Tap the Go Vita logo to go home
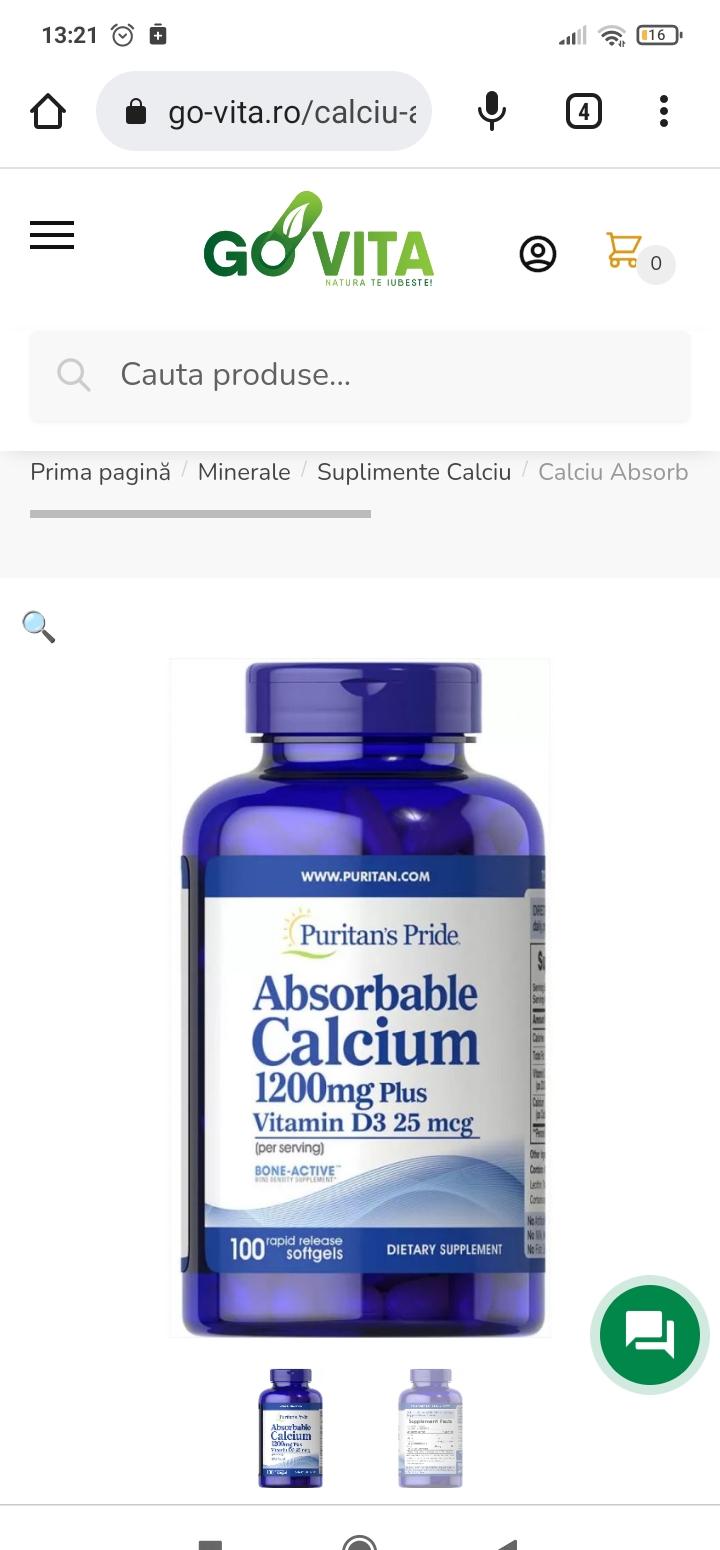The width and height of the screenshot is (720, 1550). [x=319, y=242]
